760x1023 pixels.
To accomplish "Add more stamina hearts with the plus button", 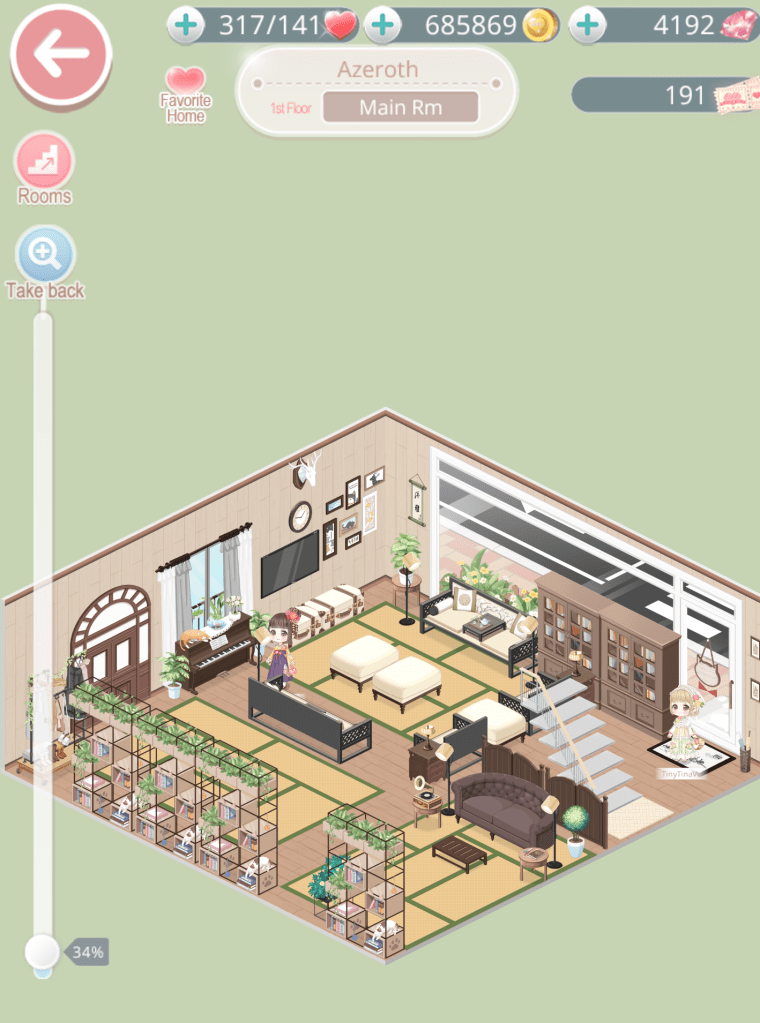I will pyautogui.click(x=185, y=25).
